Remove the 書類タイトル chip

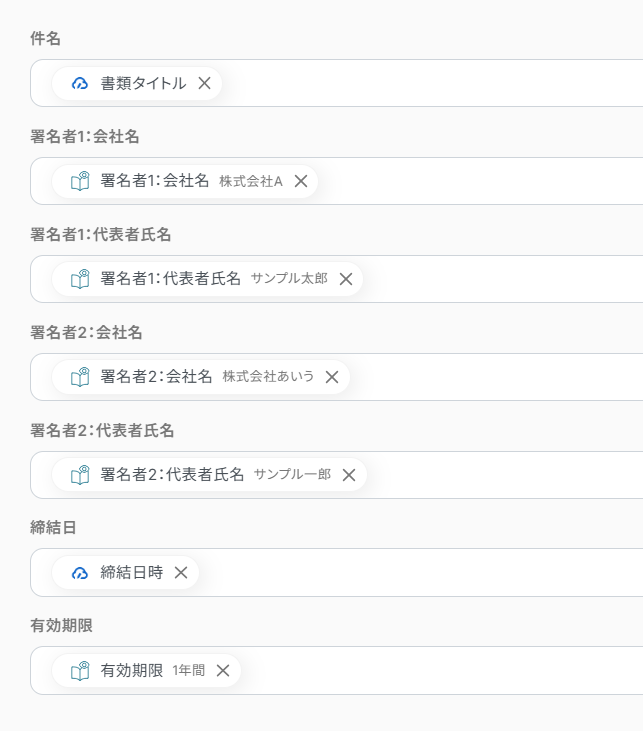204,83
